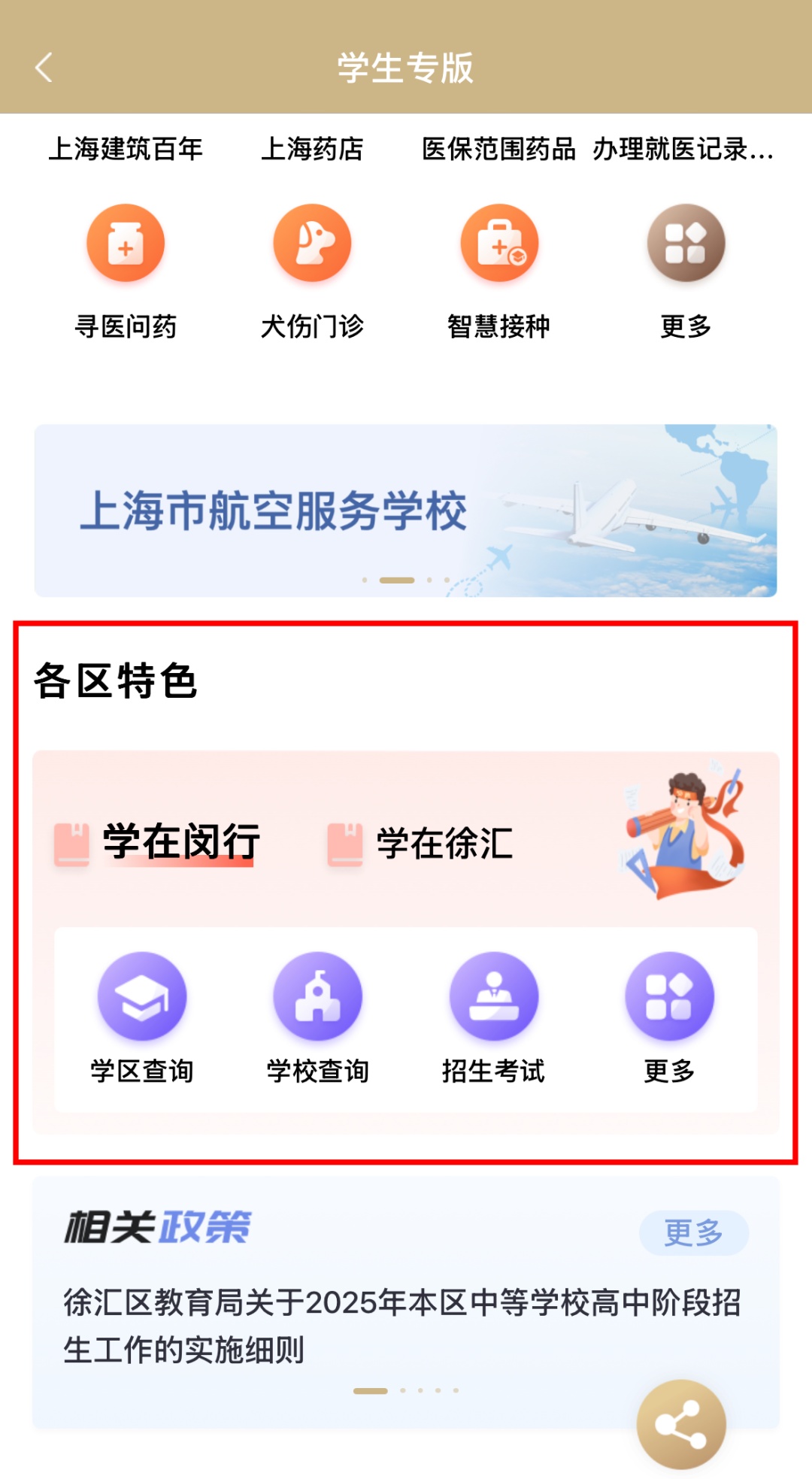Switch to 学在闵行 tab
The height and width of the screenshot is (1479, 812).
pyautogui.click(x=180, y=842)
